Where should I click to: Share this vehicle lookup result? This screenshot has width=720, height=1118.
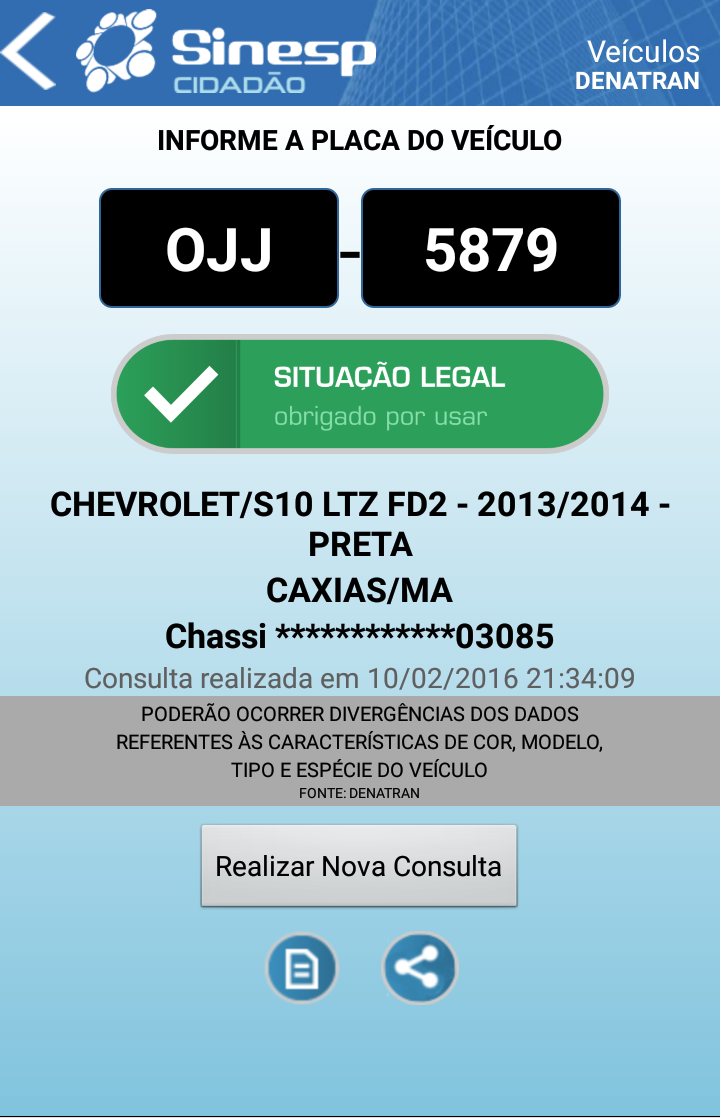click(x=420, y=968)
